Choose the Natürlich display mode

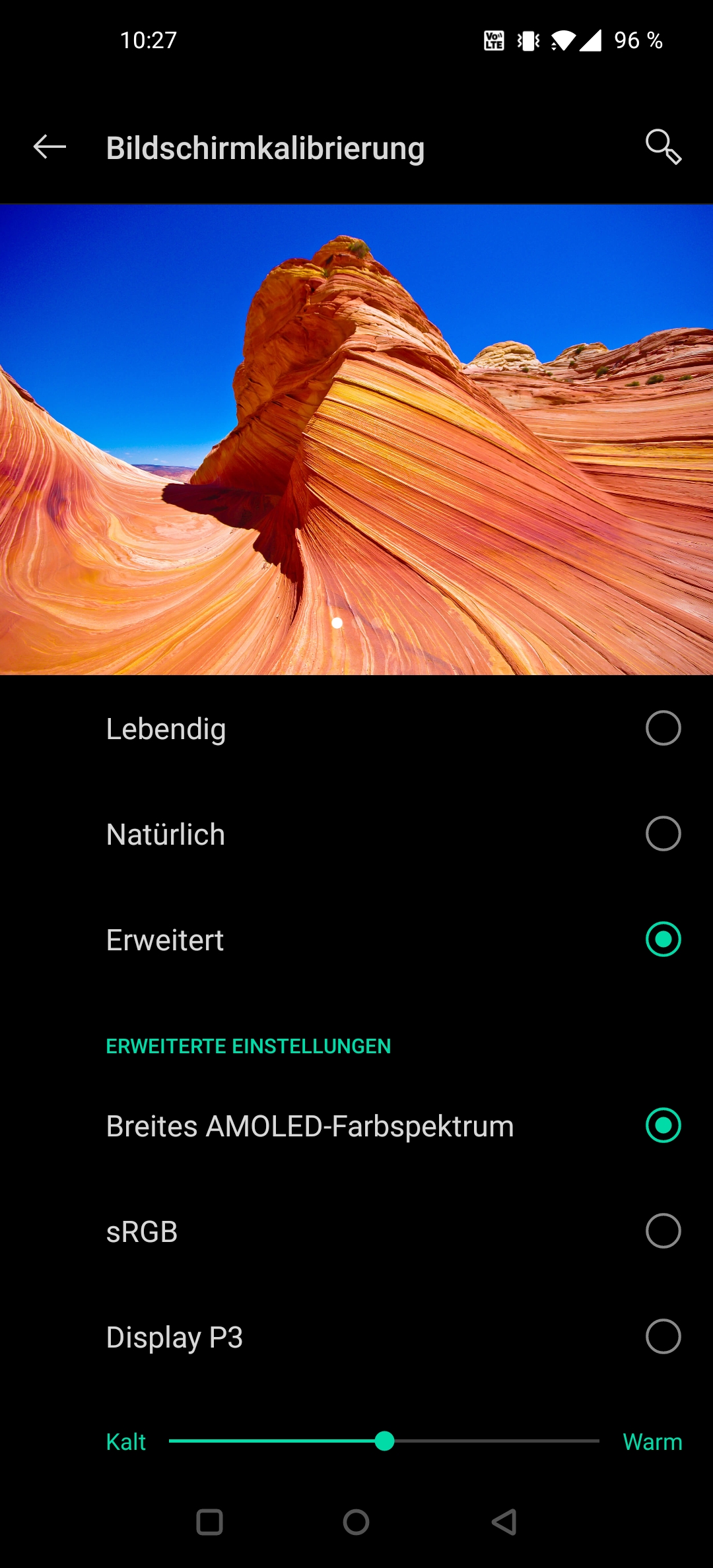[x=356, y=834]
